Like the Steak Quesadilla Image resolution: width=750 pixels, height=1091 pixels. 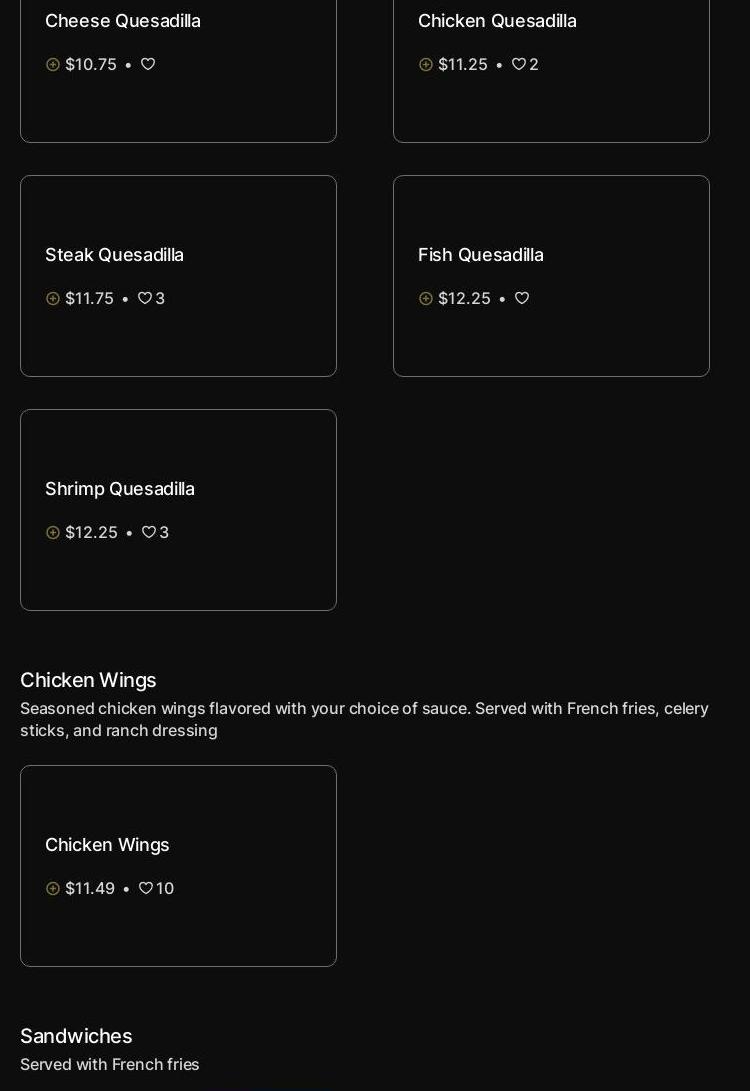click(x=145, y=298)
